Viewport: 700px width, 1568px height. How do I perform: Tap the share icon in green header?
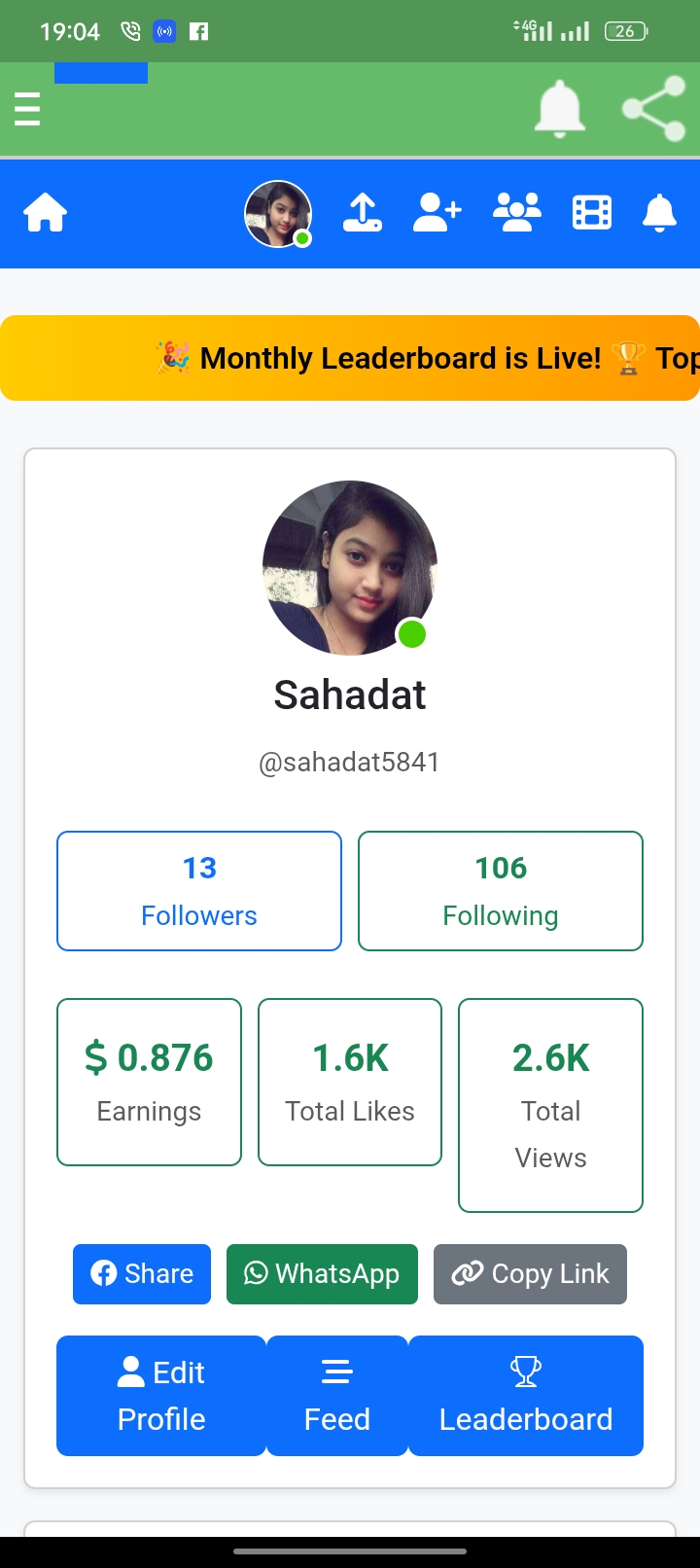653,109
